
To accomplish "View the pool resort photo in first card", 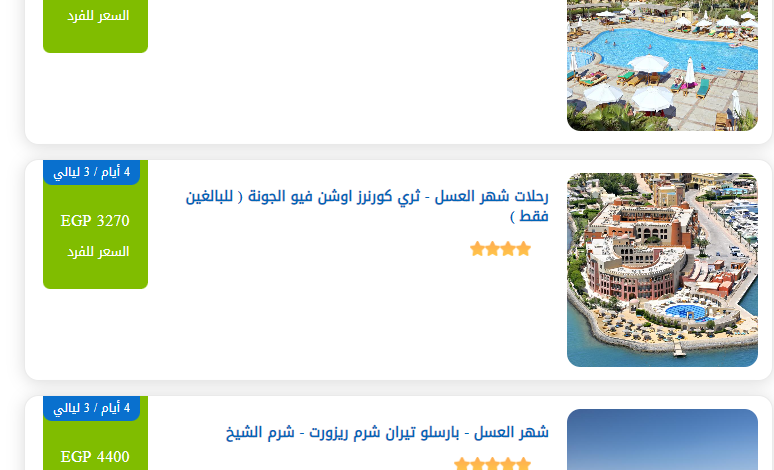I will tap(662, 65).
